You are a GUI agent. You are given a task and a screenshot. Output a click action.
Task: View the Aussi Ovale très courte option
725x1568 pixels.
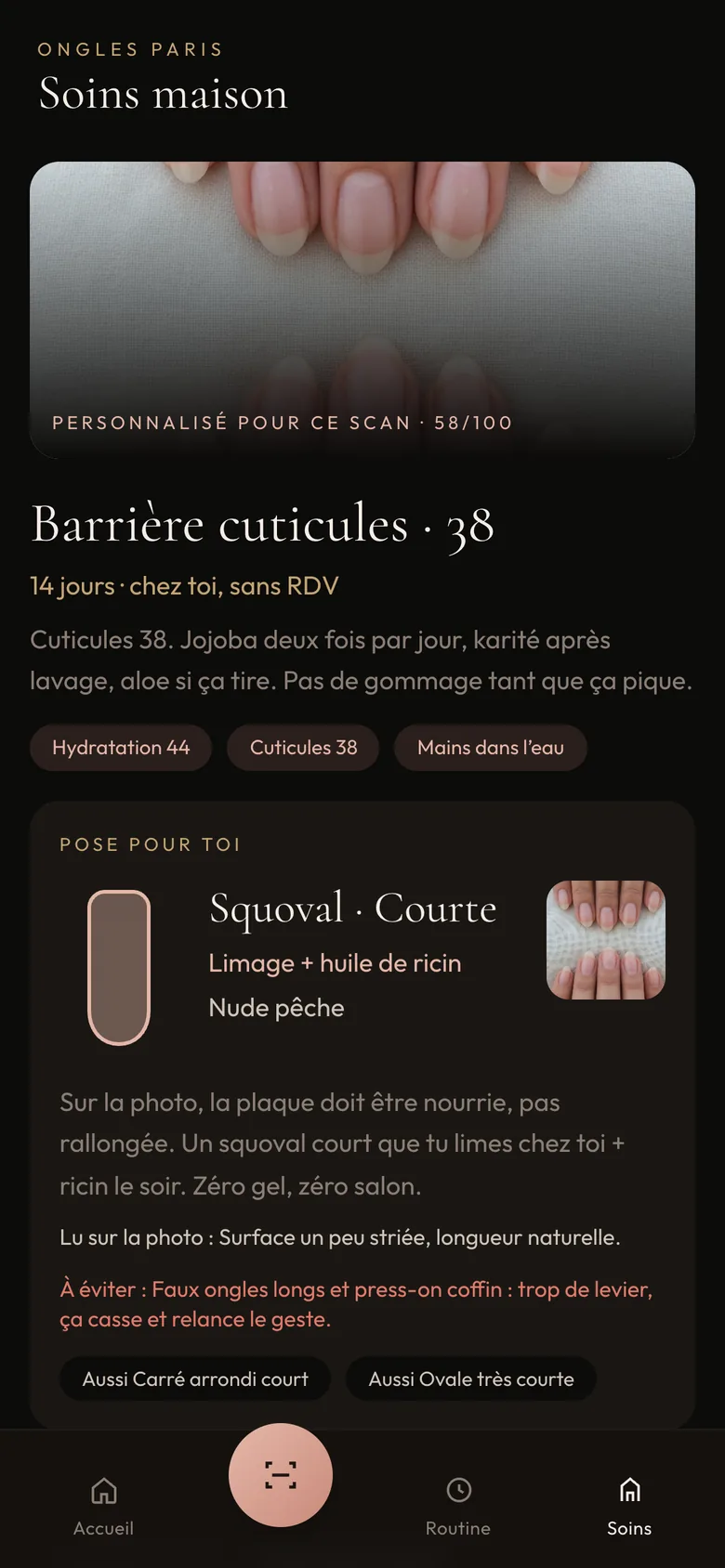471,1379
